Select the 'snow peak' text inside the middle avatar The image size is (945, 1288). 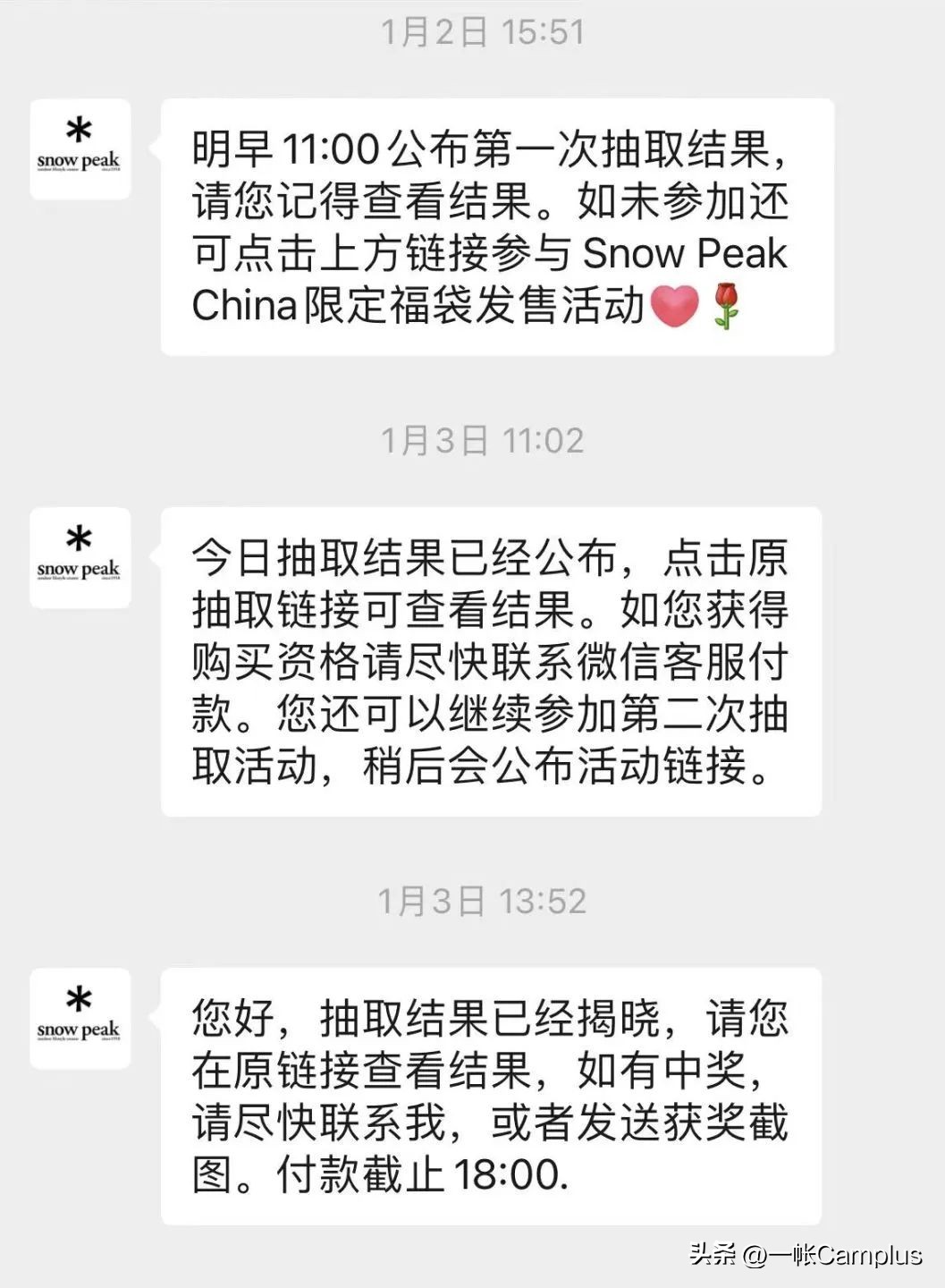[x=80, y=570]
